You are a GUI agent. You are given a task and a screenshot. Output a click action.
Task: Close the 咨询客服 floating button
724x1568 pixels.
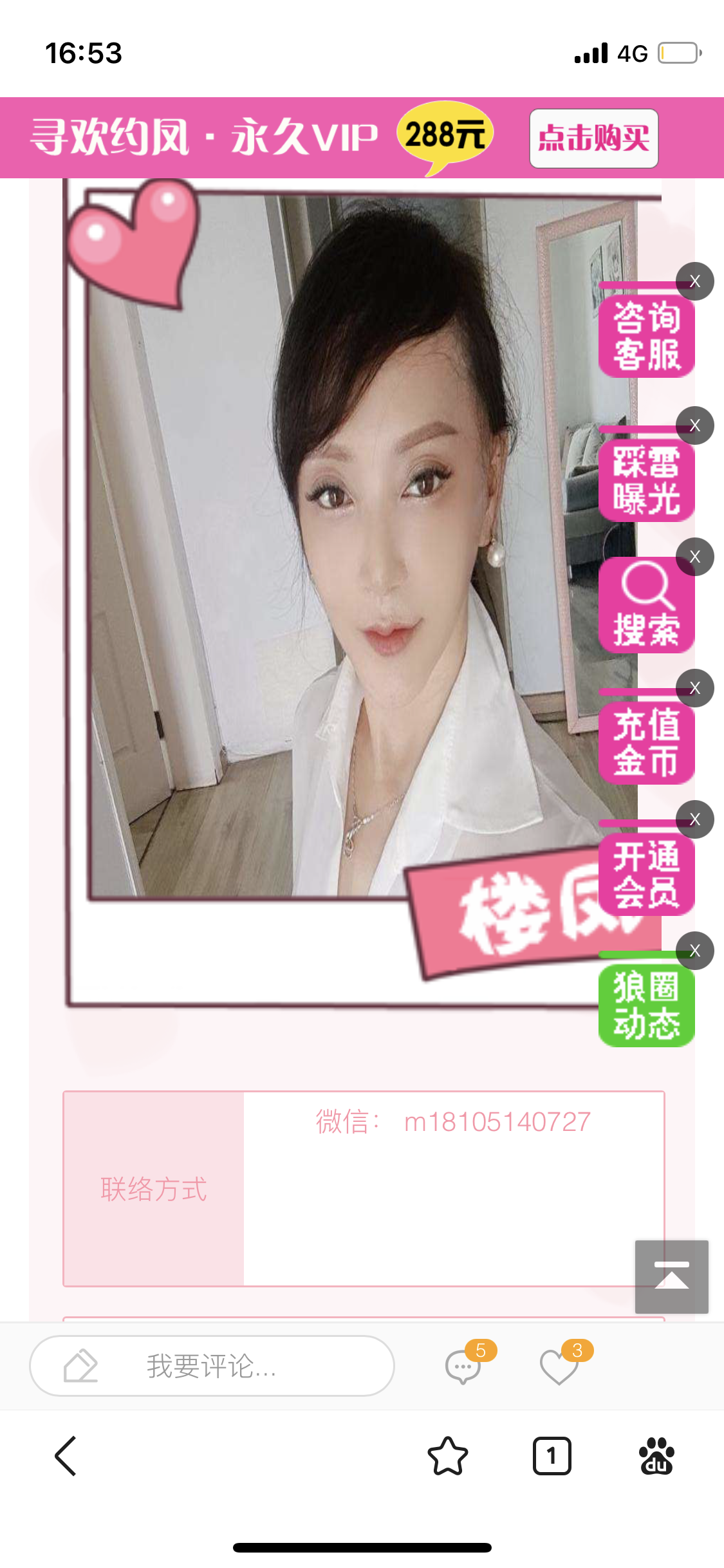click(x=695, y=281)
